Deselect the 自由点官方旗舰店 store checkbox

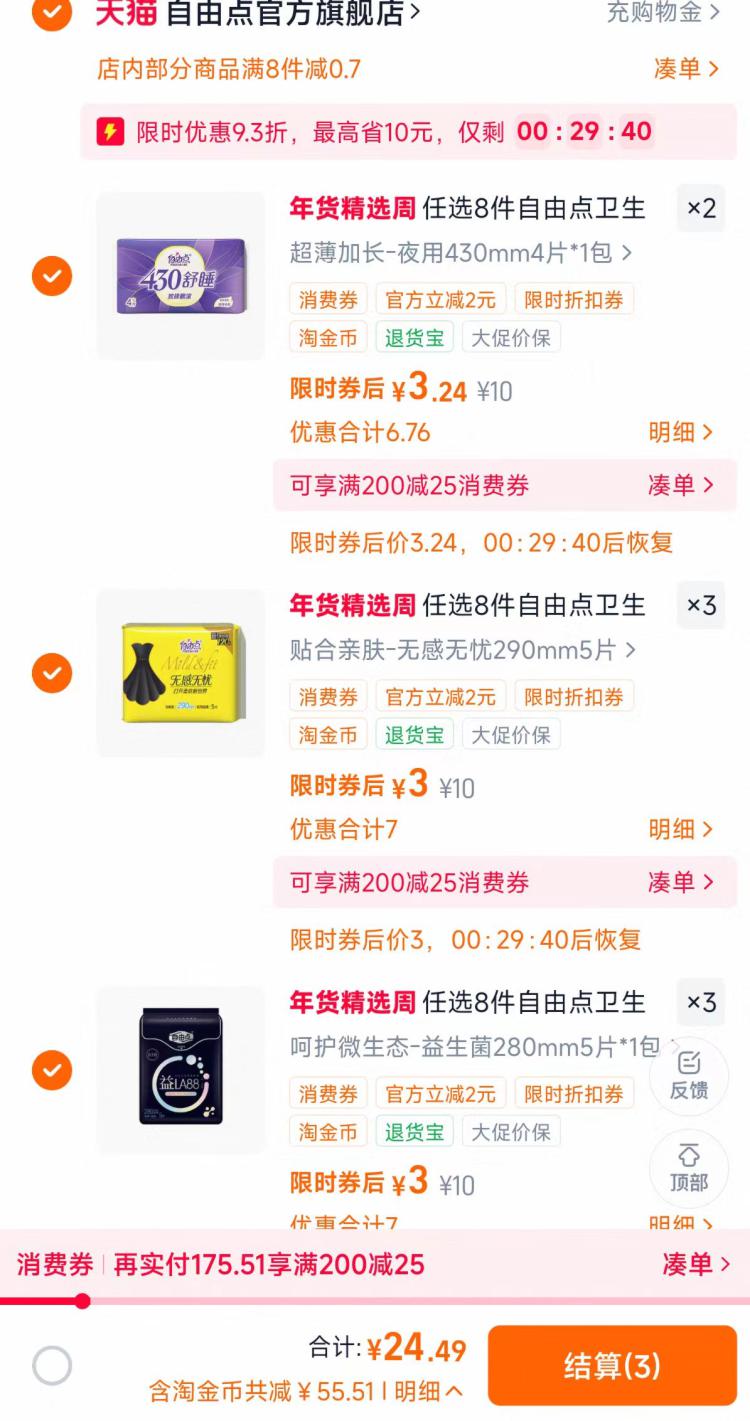[52, 12]
